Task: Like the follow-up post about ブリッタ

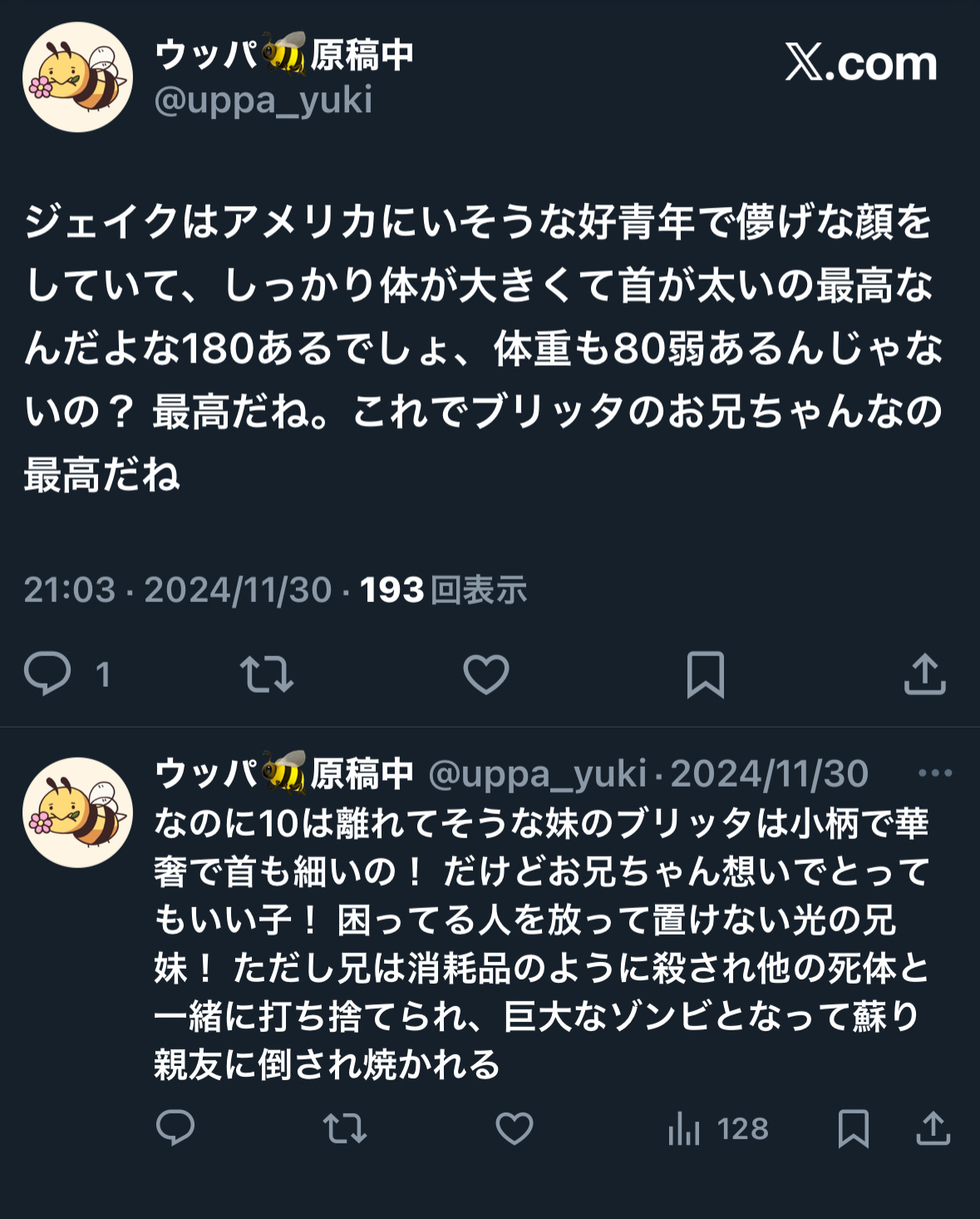Action: pos(515,1128)
